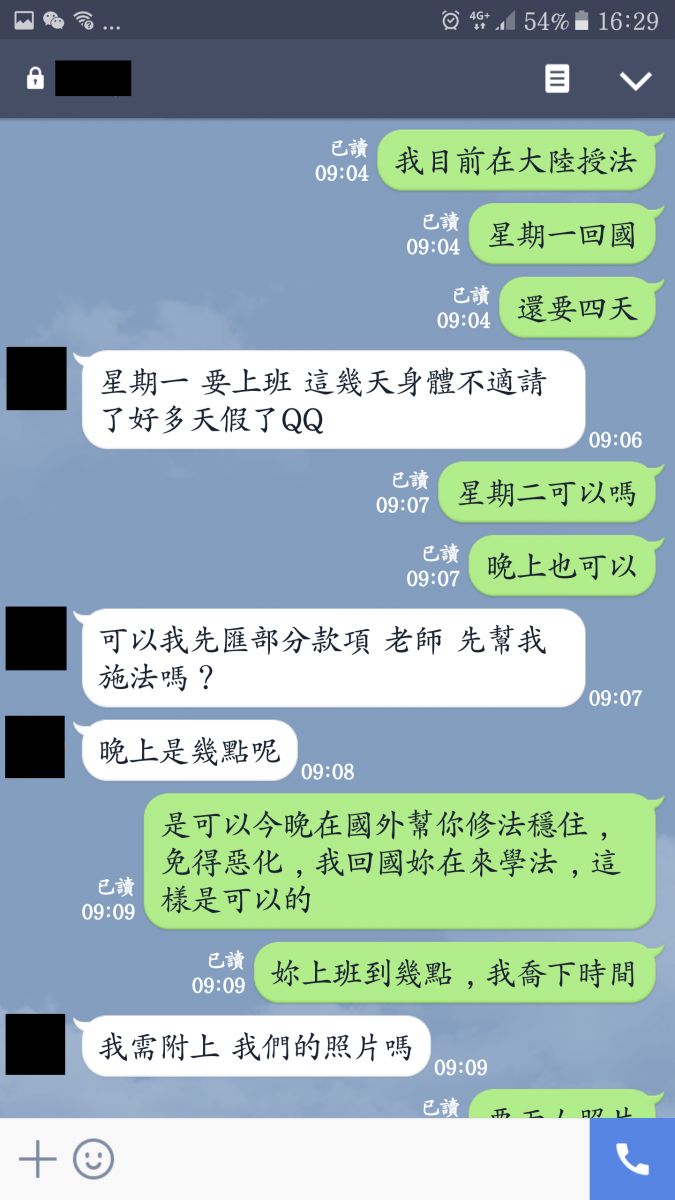675x1200 pixels.
Task: Open the plus attachment menu
Action: point(38,1159)
